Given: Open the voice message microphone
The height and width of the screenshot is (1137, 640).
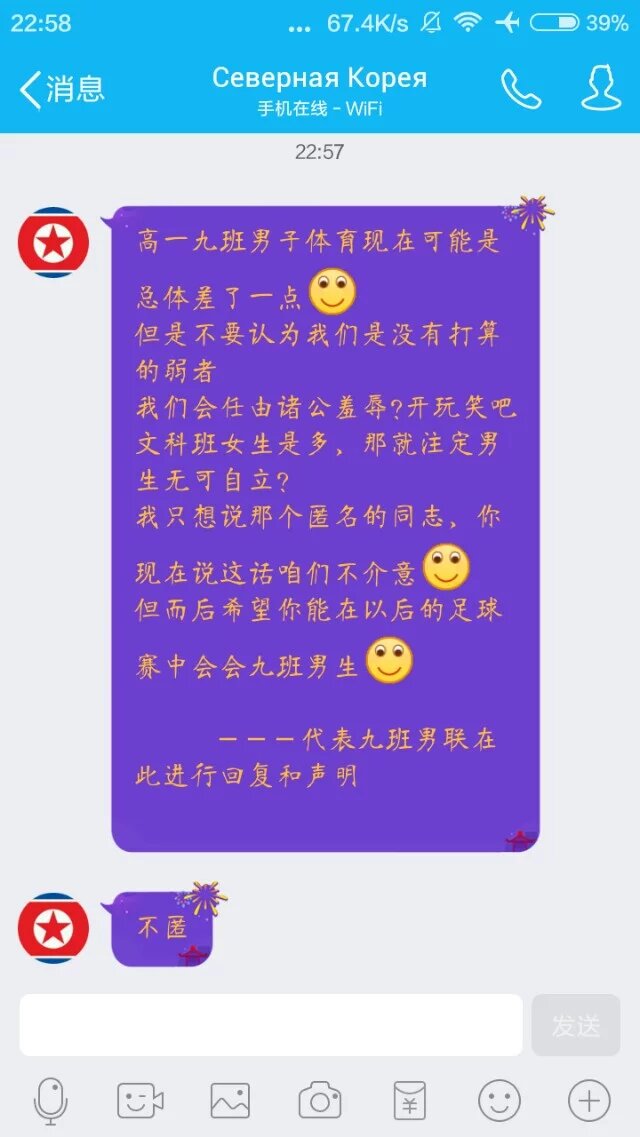Looking at the screenshot, I should coord(50,1101).
